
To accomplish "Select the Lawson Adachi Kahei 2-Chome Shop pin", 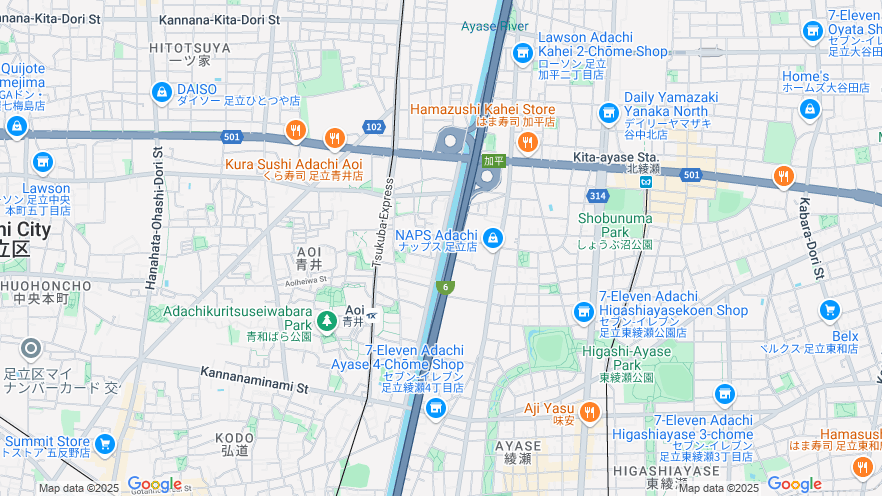I will tap(522, 53).
